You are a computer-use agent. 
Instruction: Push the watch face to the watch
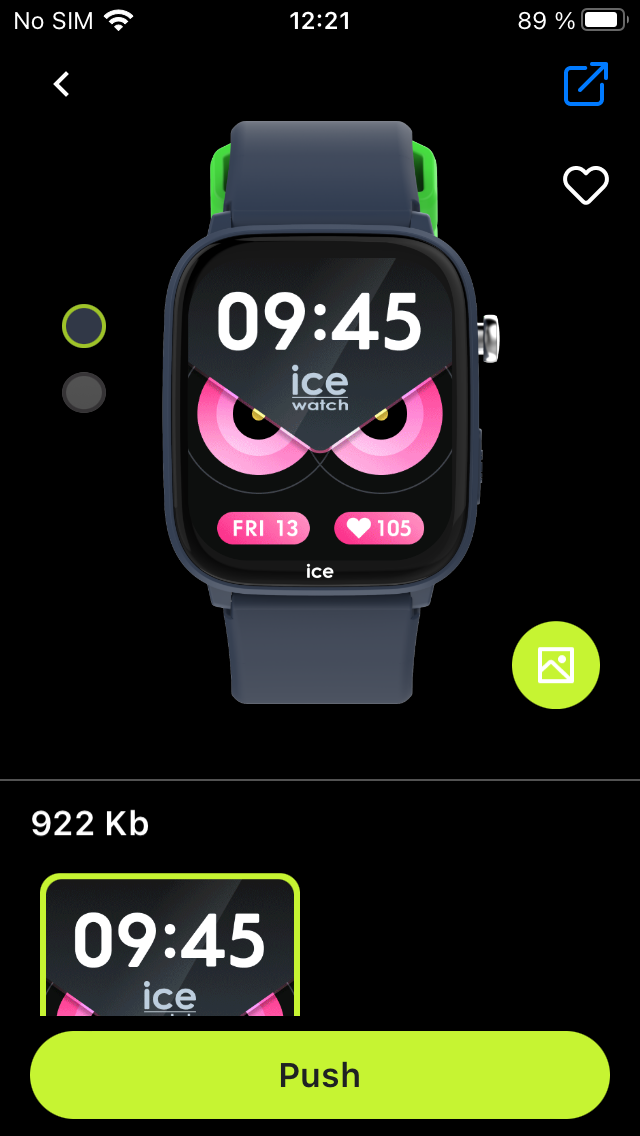coord(320,1075)
